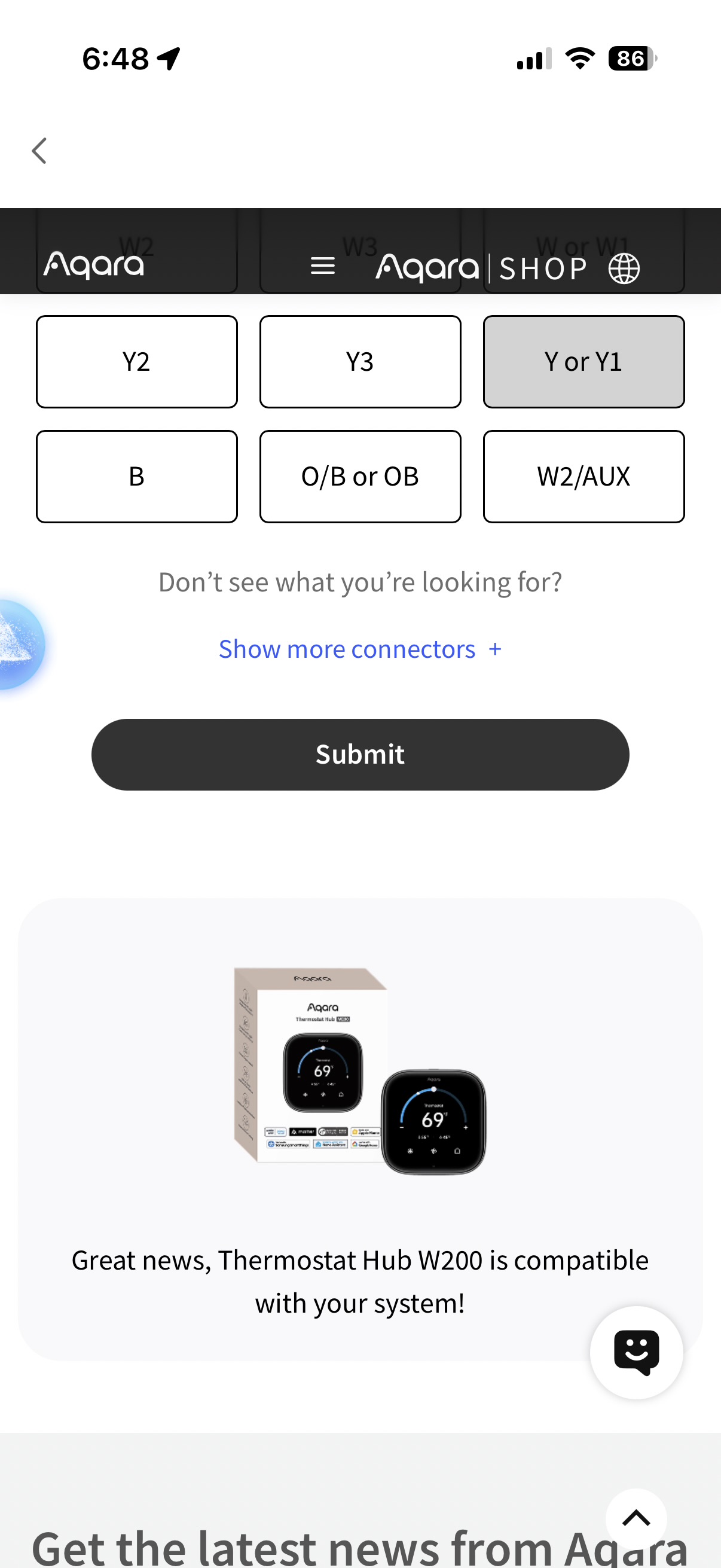Jump back to top of page
This screenshot has width=721, height=1568.
tap(636, 1518)
